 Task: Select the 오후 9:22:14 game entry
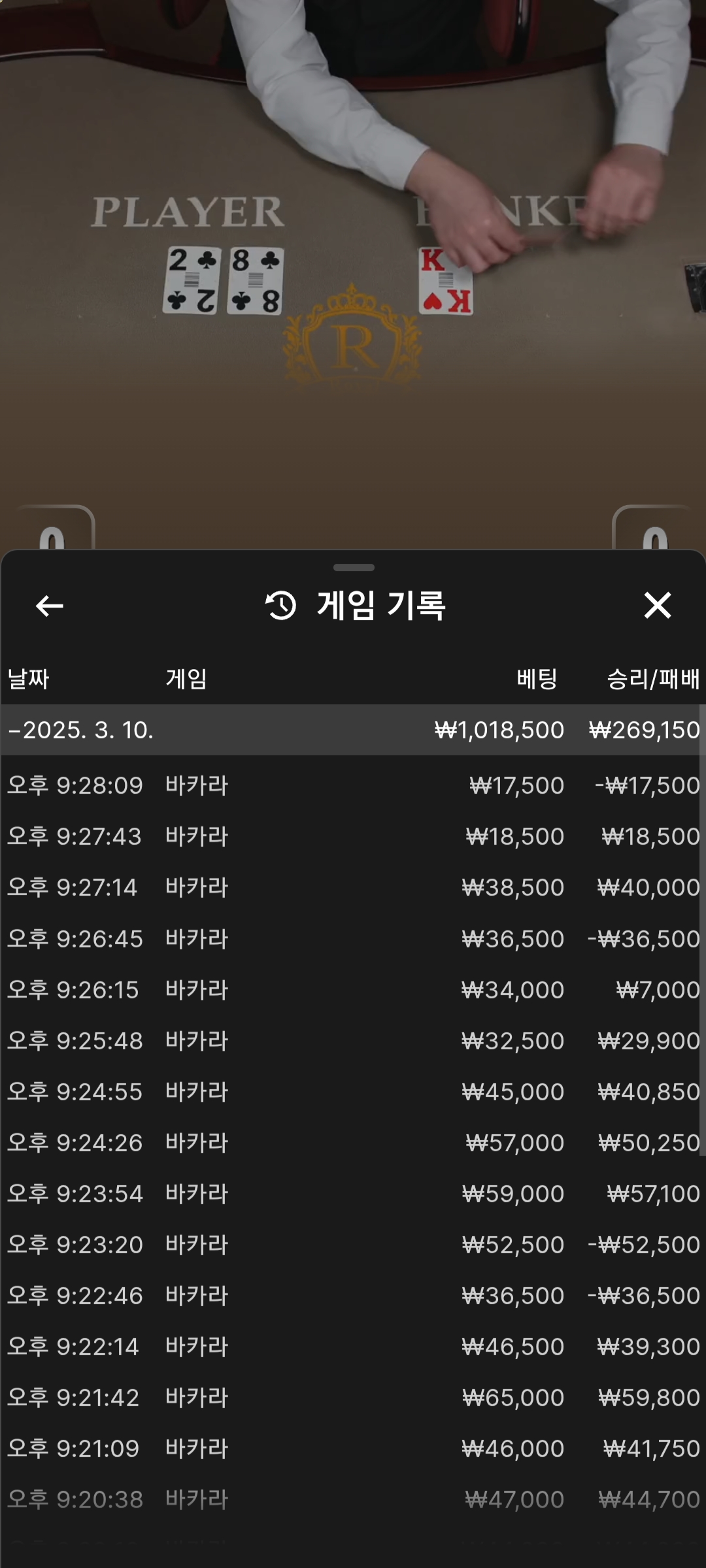point(353,1347)
